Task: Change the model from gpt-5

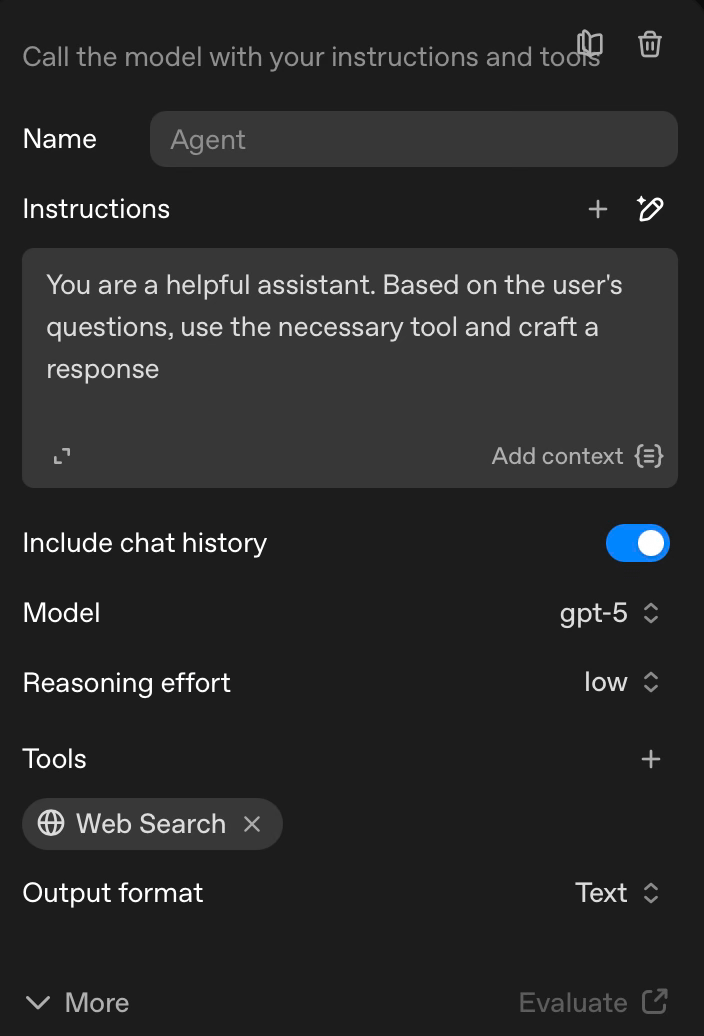Action: 610,613
